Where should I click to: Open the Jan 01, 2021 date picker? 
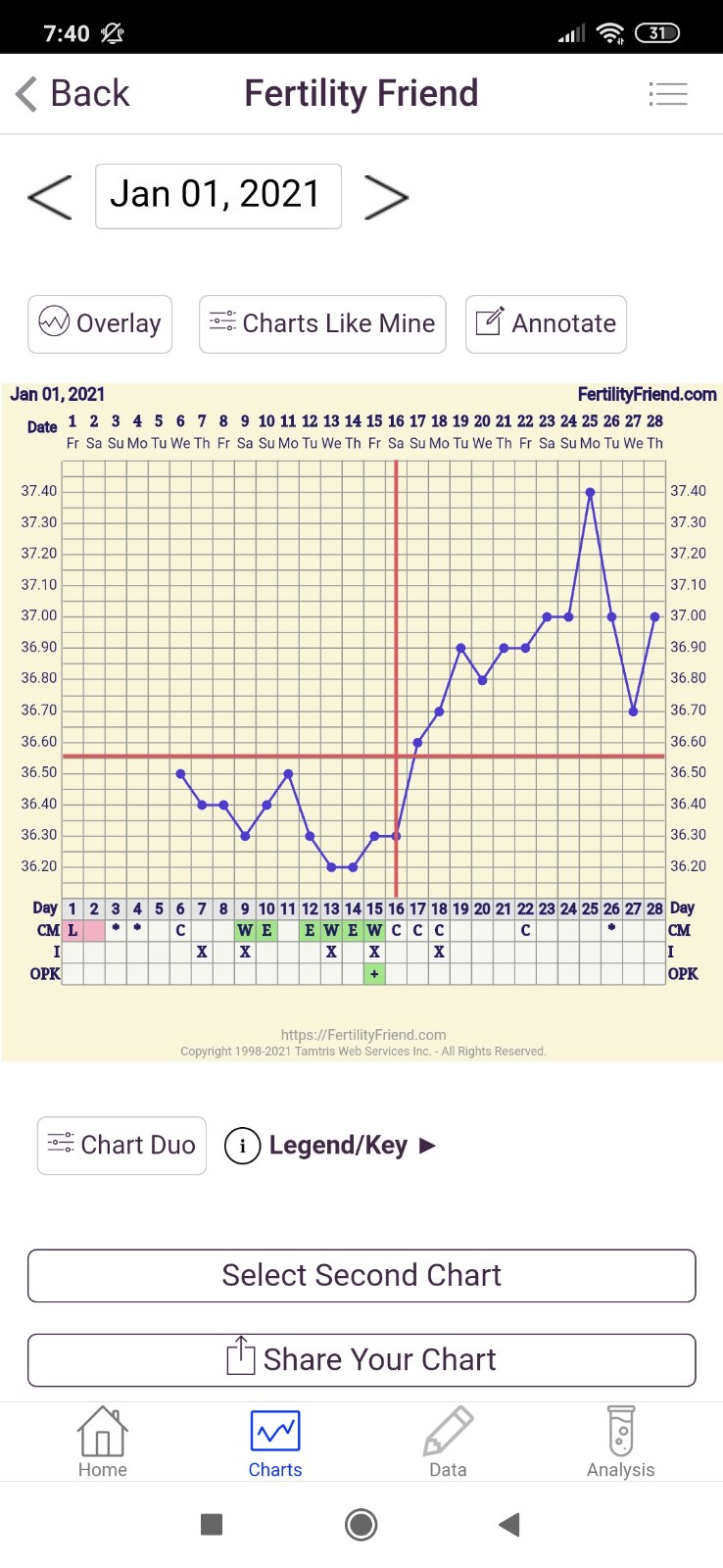point(217,196)
